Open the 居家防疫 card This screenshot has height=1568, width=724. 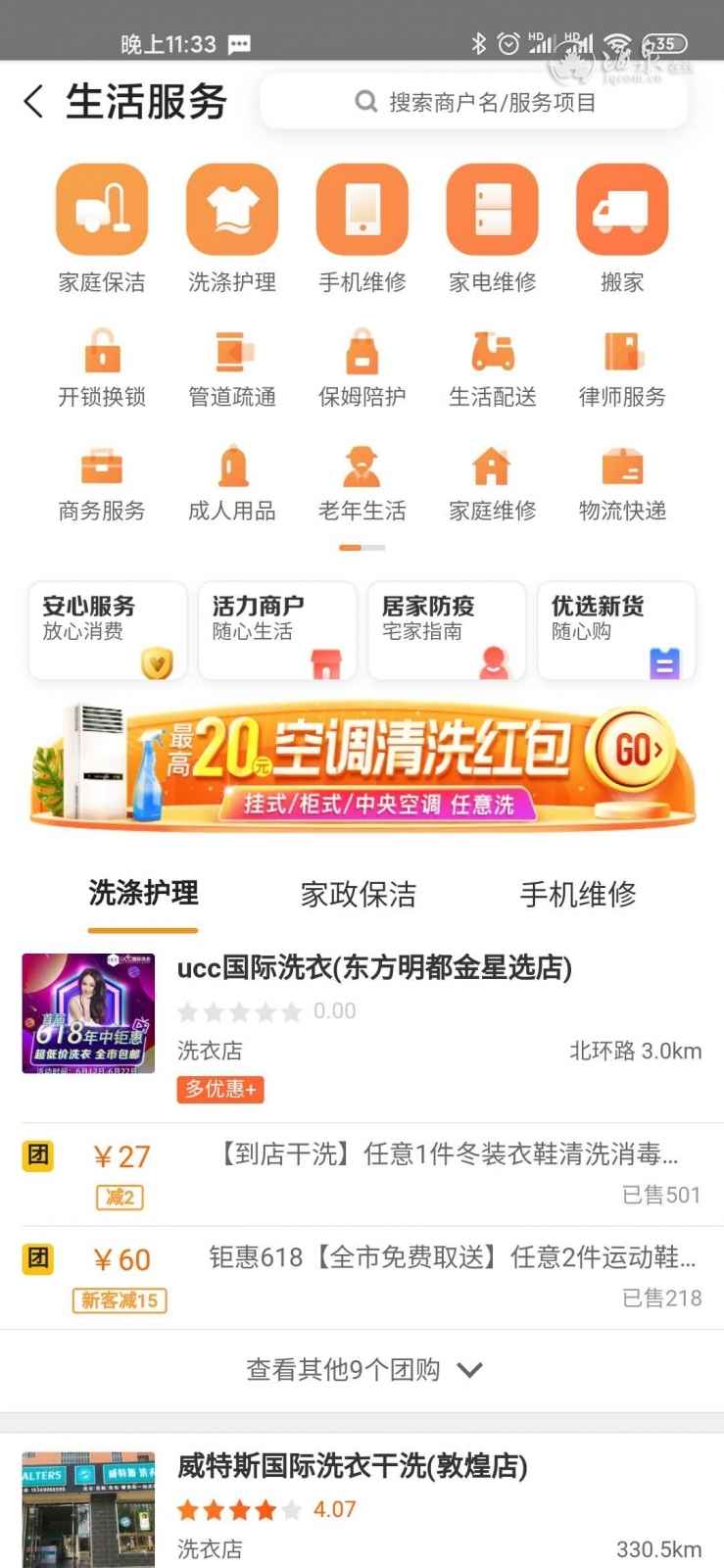(447, 631)
